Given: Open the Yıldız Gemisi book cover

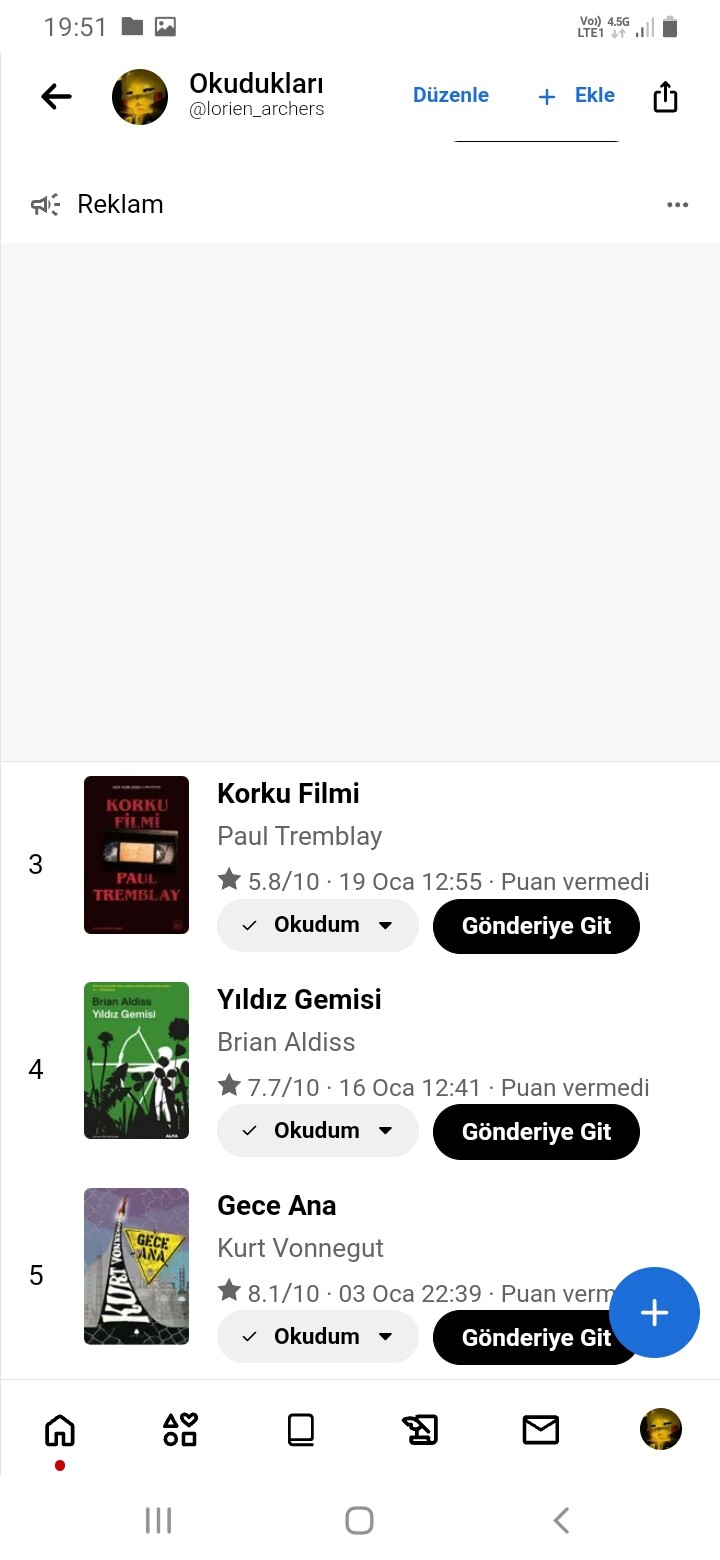Looking at the screenshot, I should pos(136,1060).
